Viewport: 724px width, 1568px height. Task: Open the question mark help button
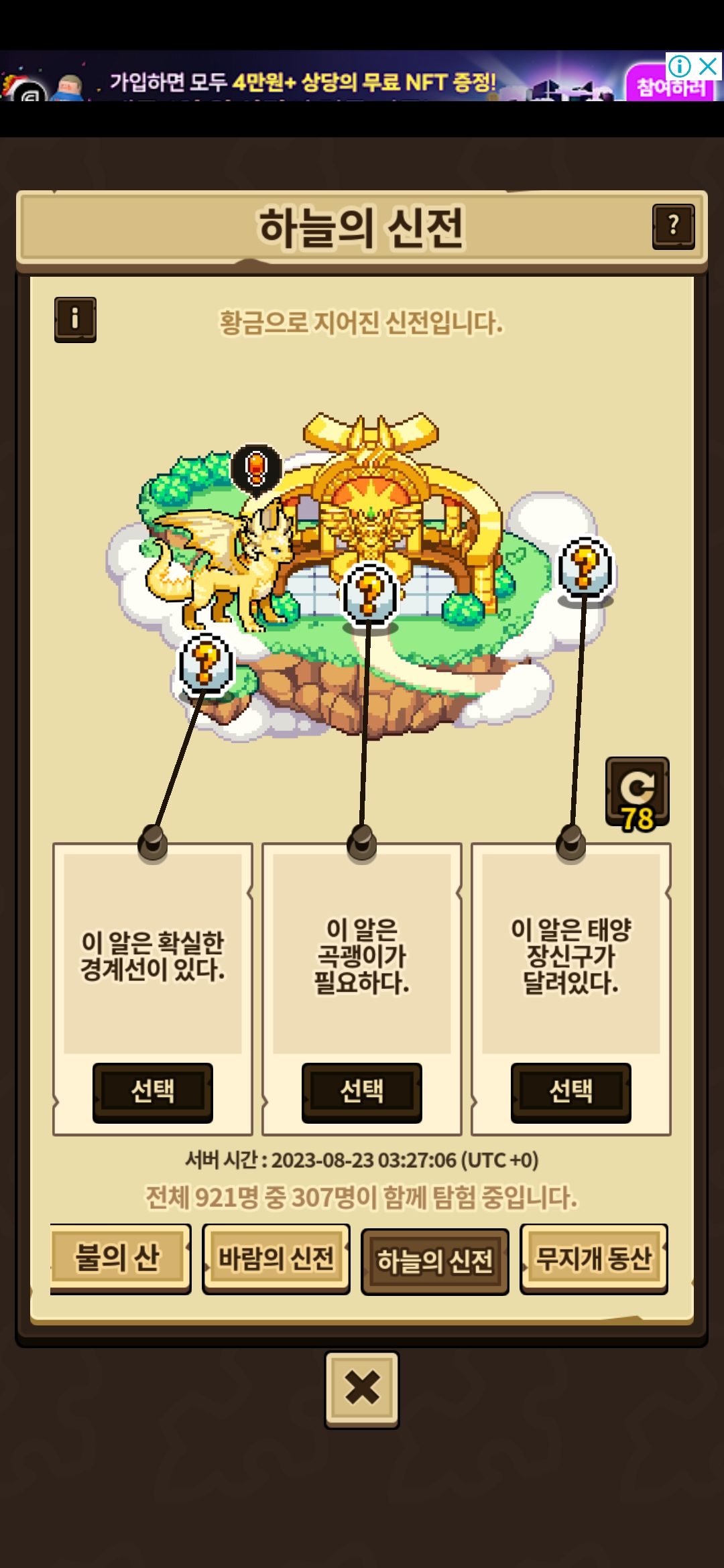[673, 226]
